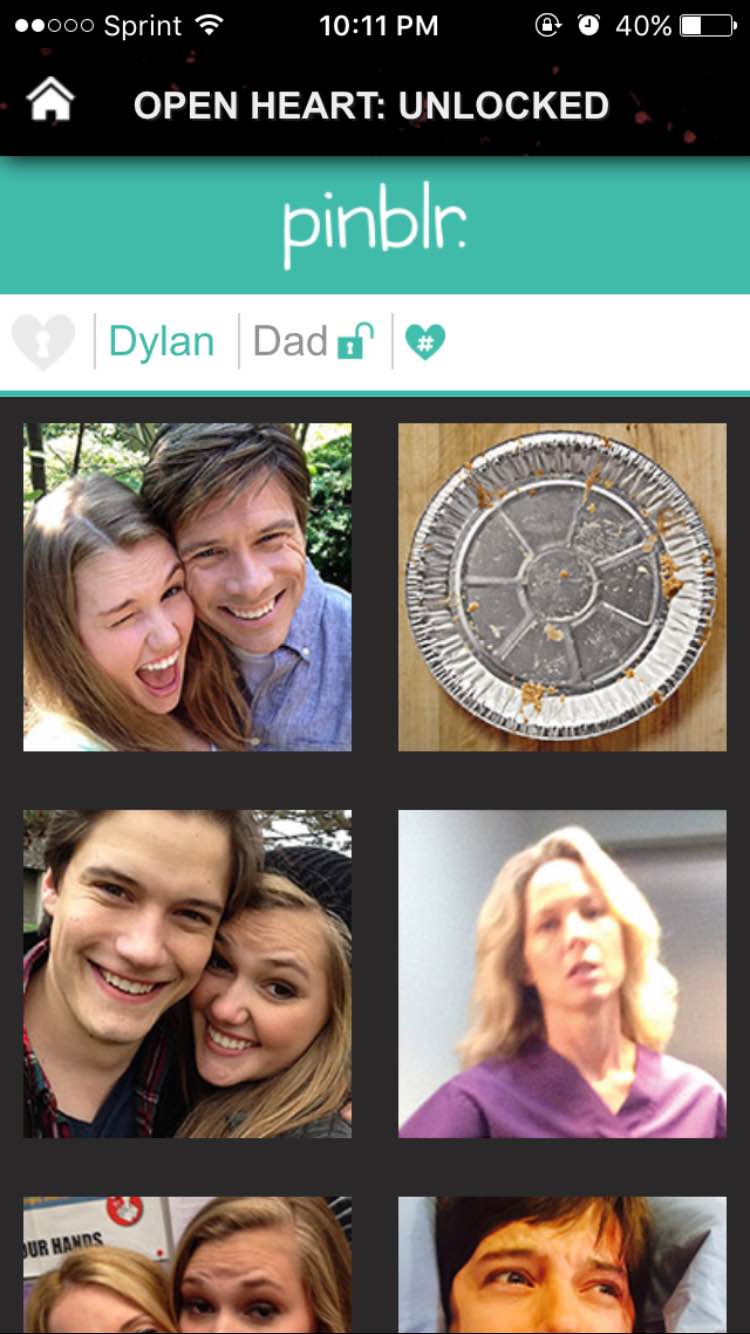View the photo of woman in purple scrubs
The height and width of the screenshot is (1334, 750).
(562, 974)
